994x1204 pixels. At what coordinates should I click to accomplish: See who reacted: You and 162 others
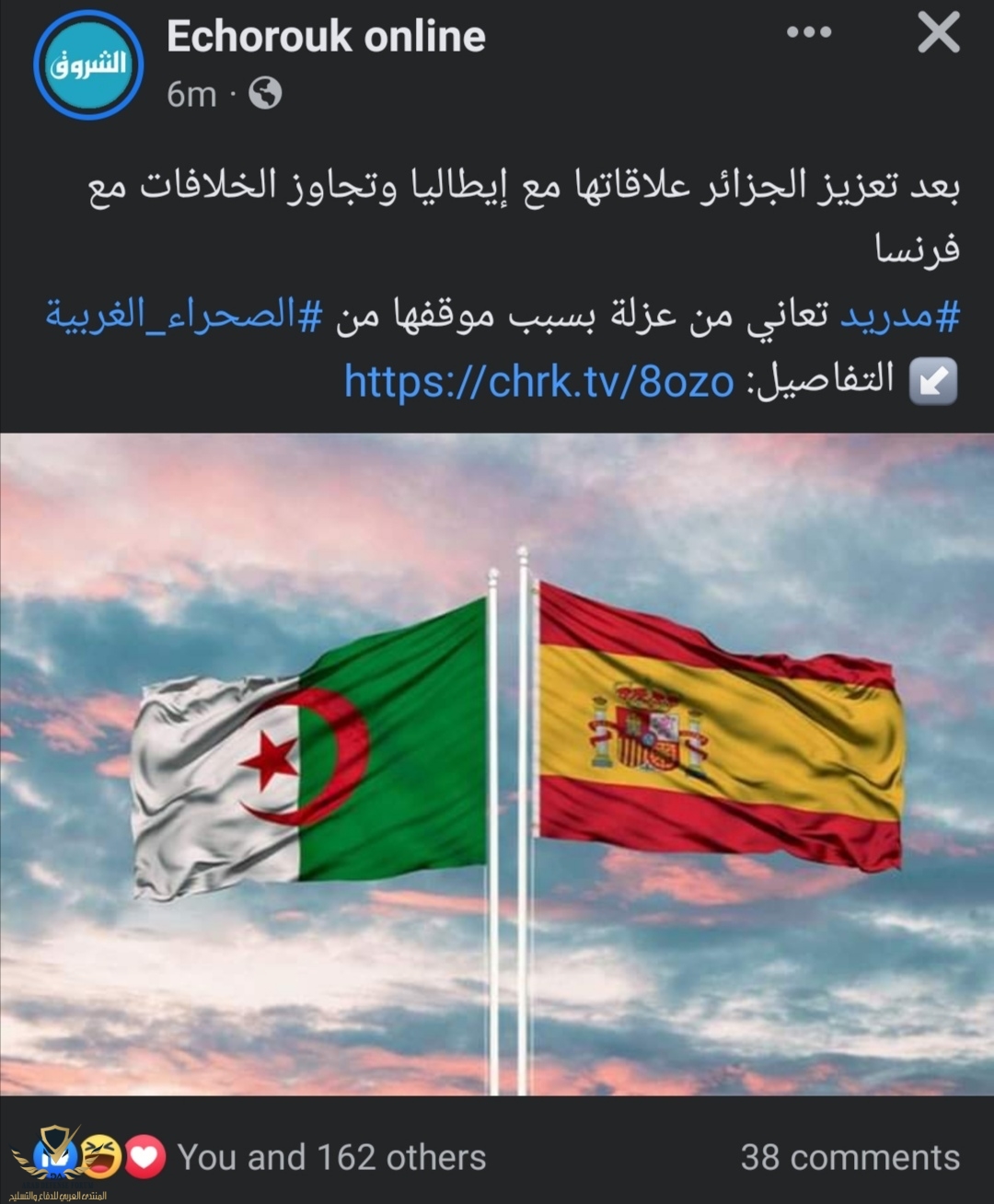(x=331, y=1157)
